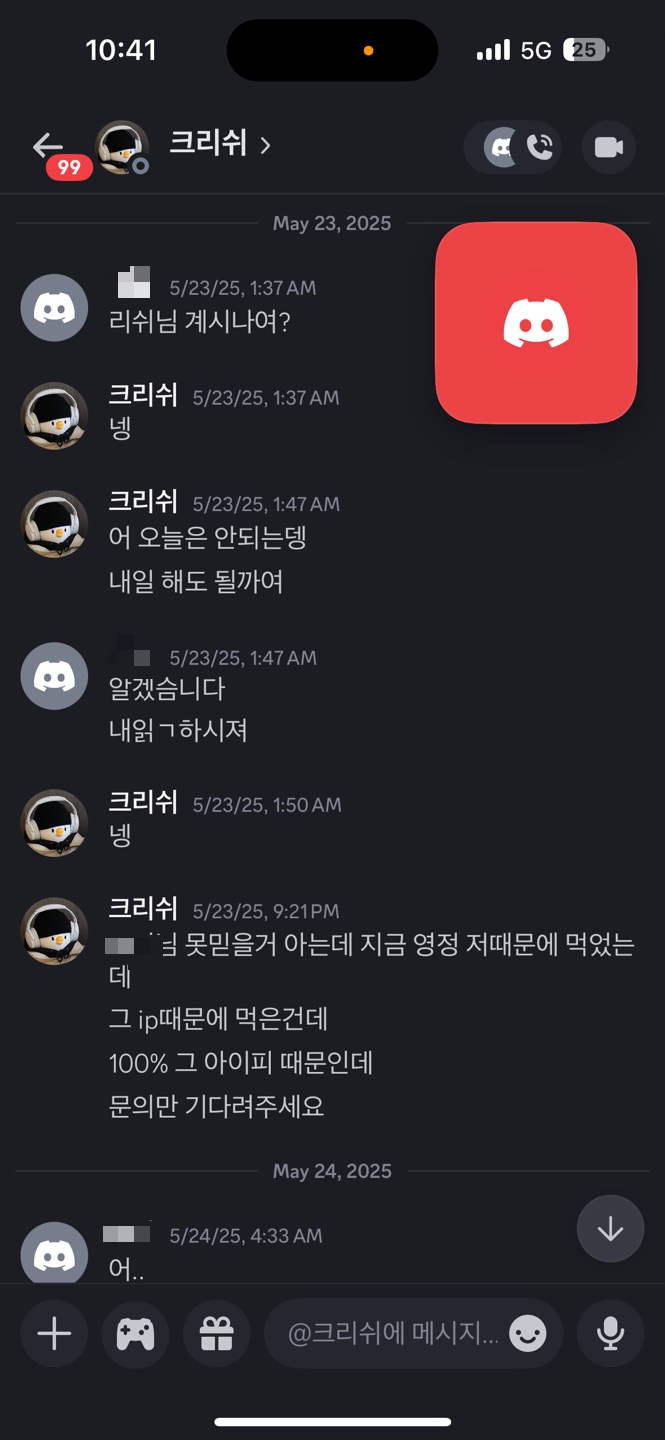Open 크리쉬's avatar on the 1:47 AM message
665x1440 pixels.
point(55,523)
